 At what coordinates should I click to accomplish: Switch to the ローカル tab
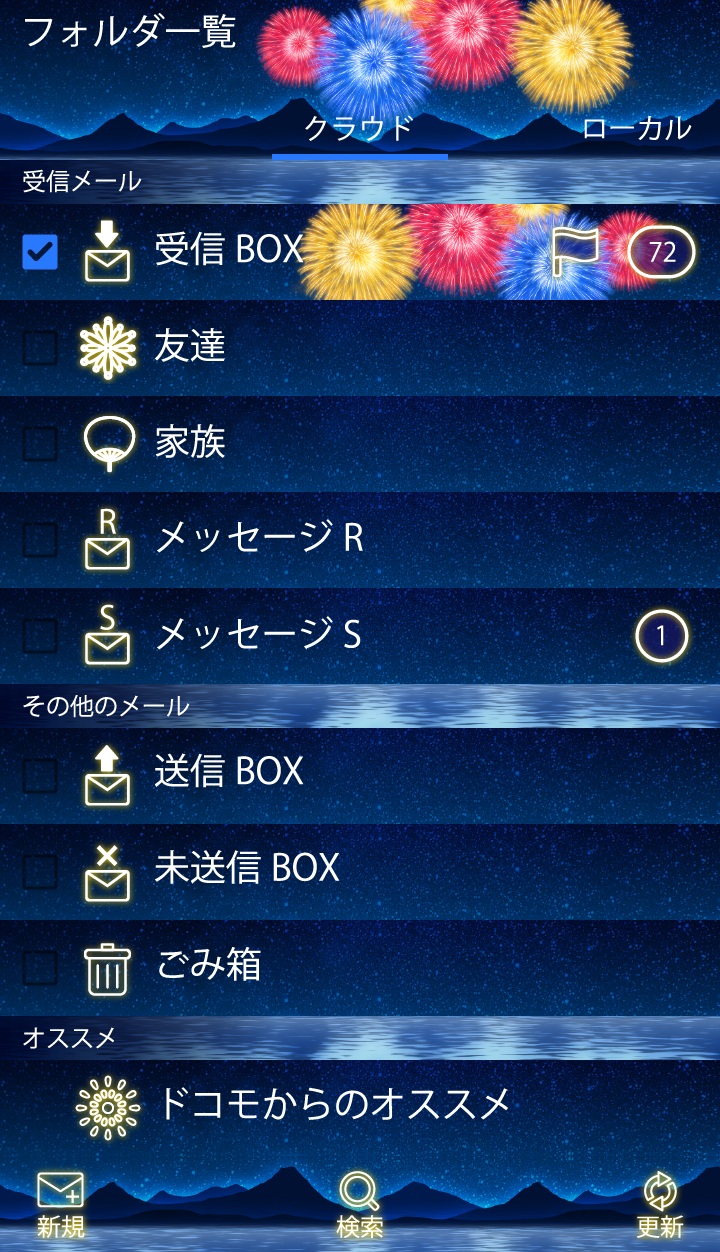tap(636, 128)
